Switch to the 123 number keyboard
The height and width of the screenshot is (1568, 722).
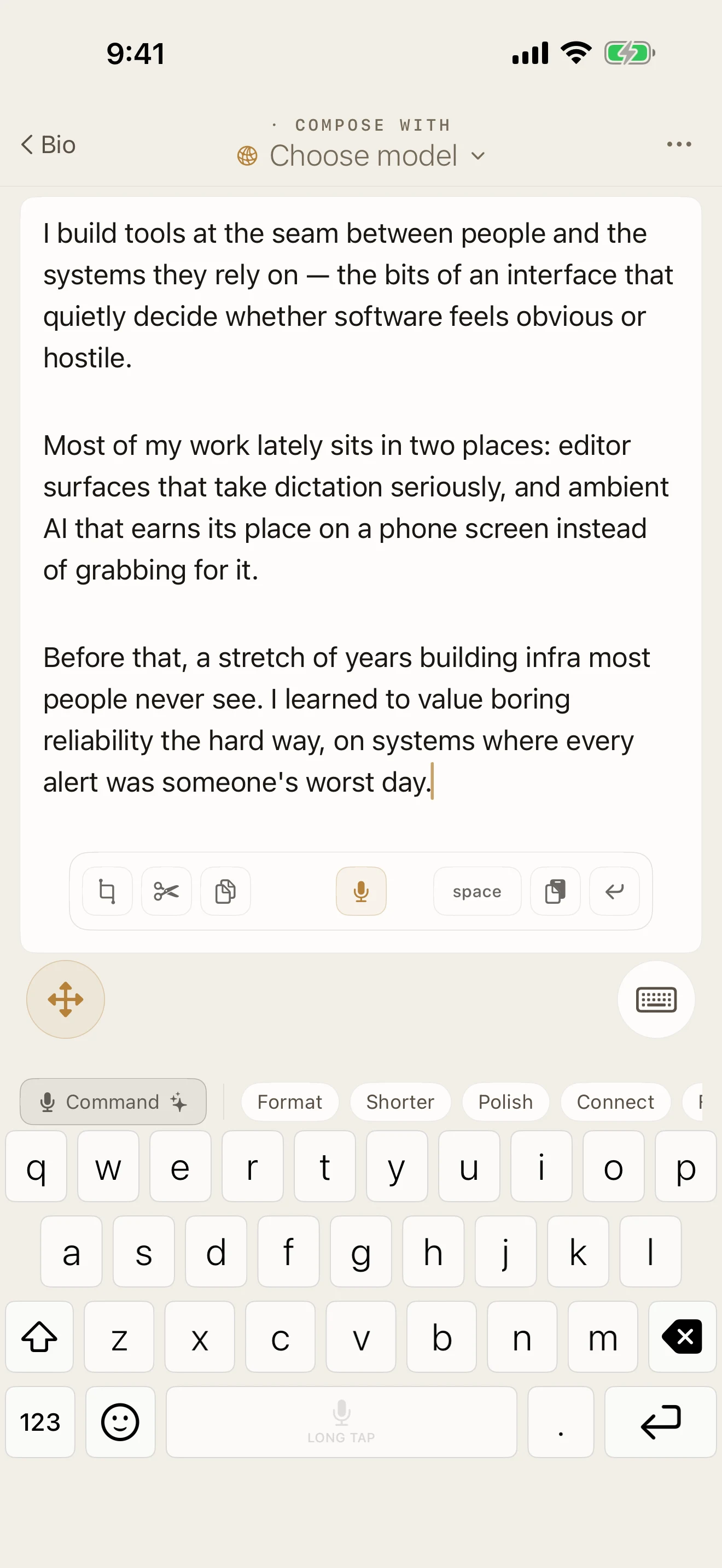click(x=40, y=1422)
